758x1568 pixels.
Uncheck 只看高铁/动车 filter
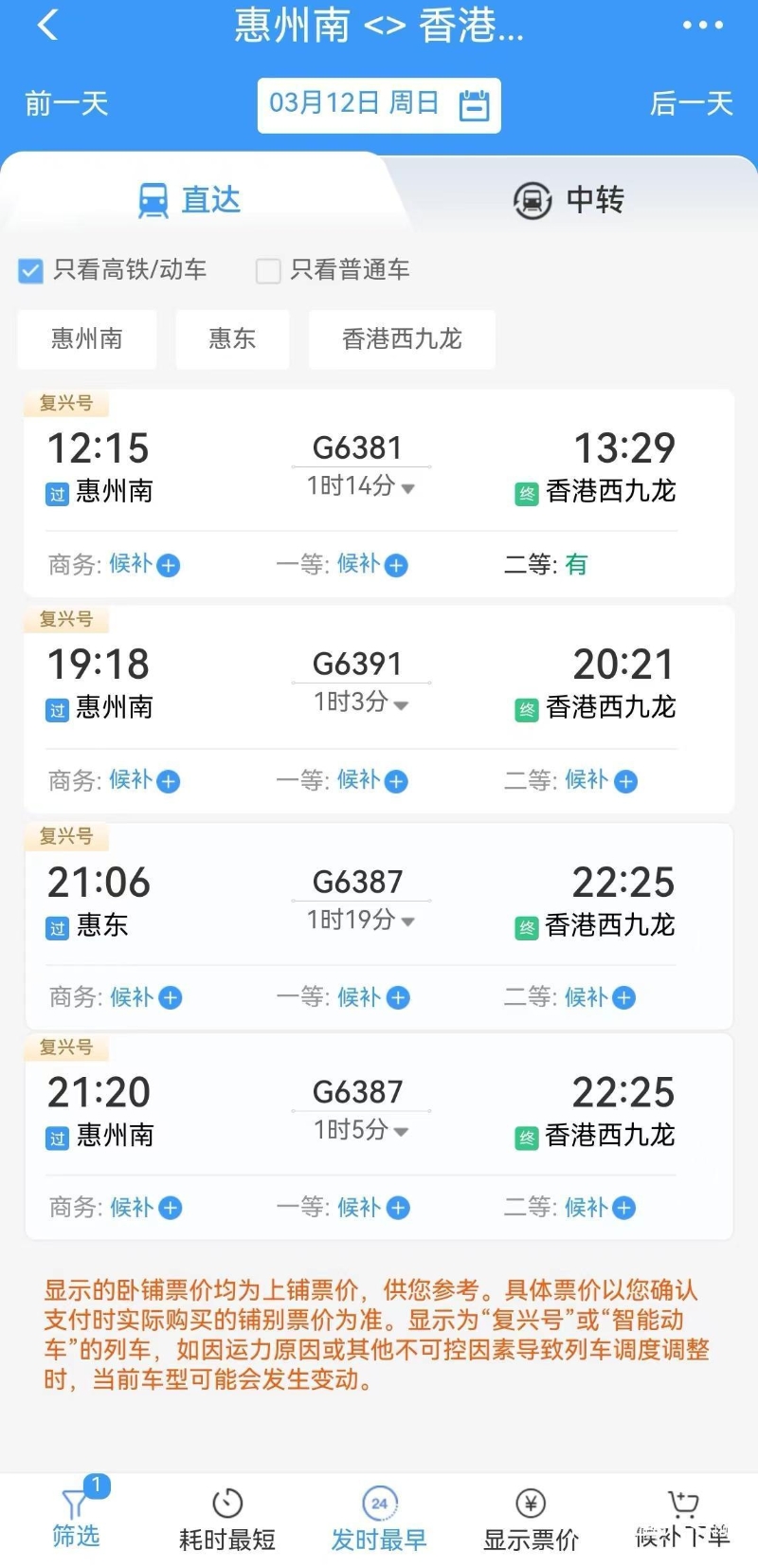[31, 270]
